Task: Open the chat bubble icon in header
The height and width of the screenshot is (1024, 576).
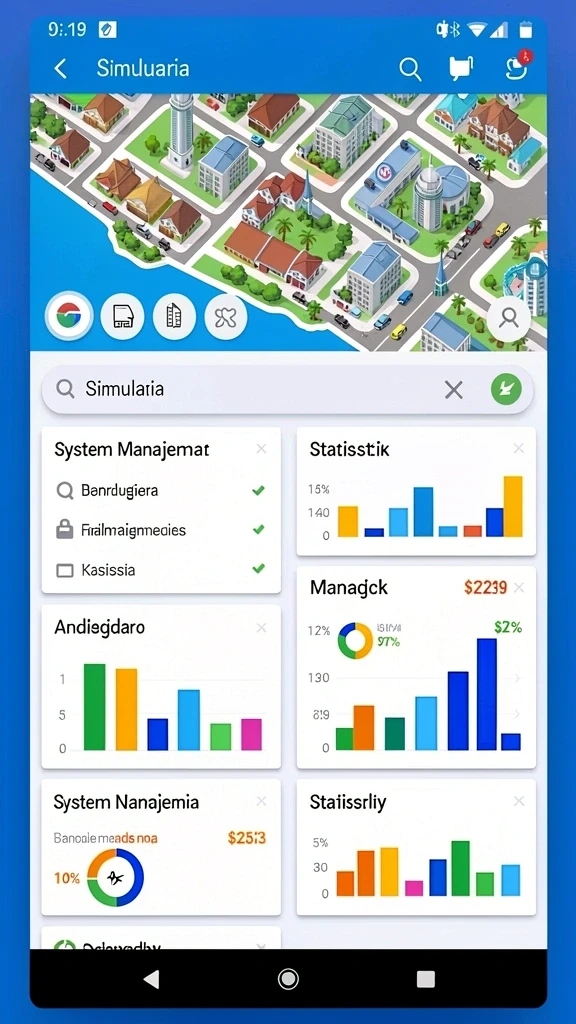Action: (x=460, y=68)
